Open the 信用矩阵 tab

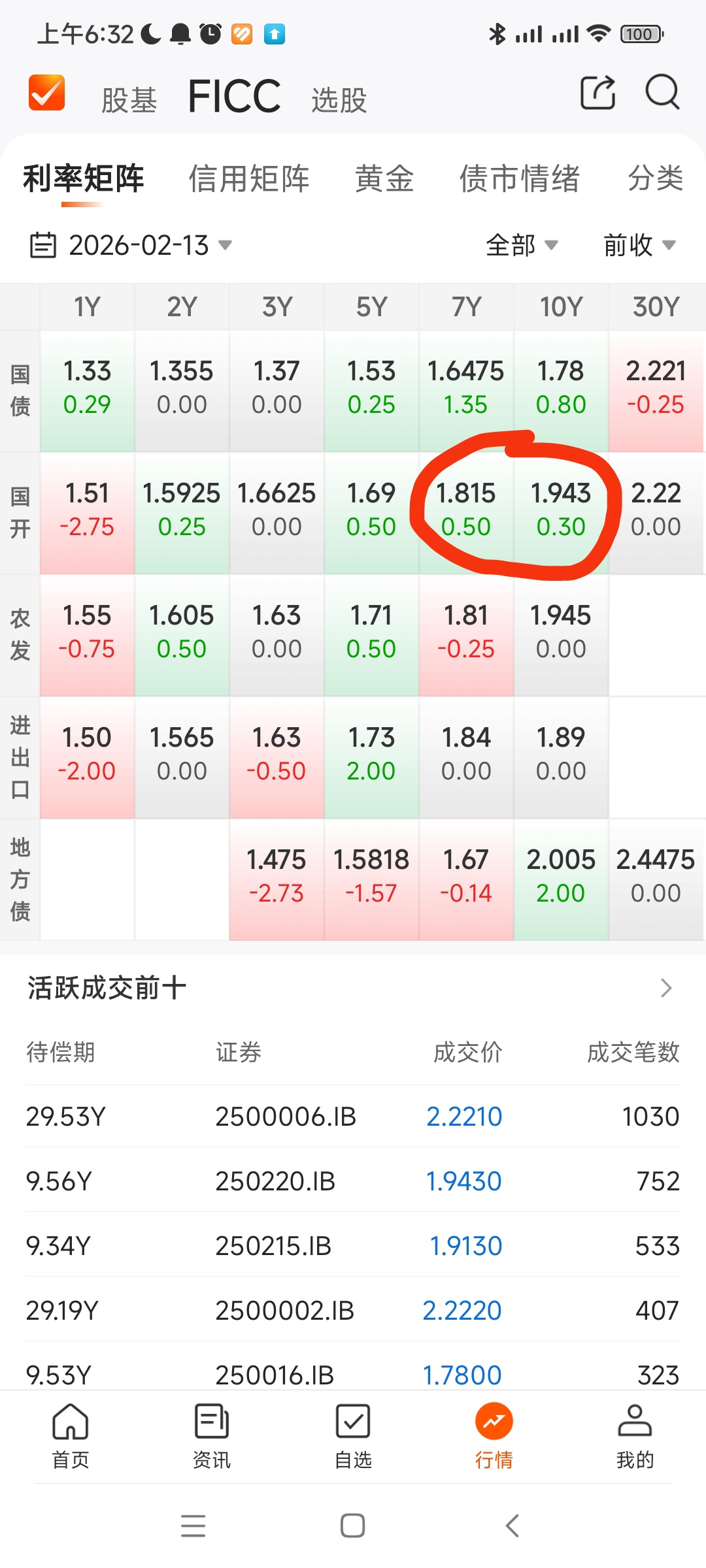tap(249, 179)
